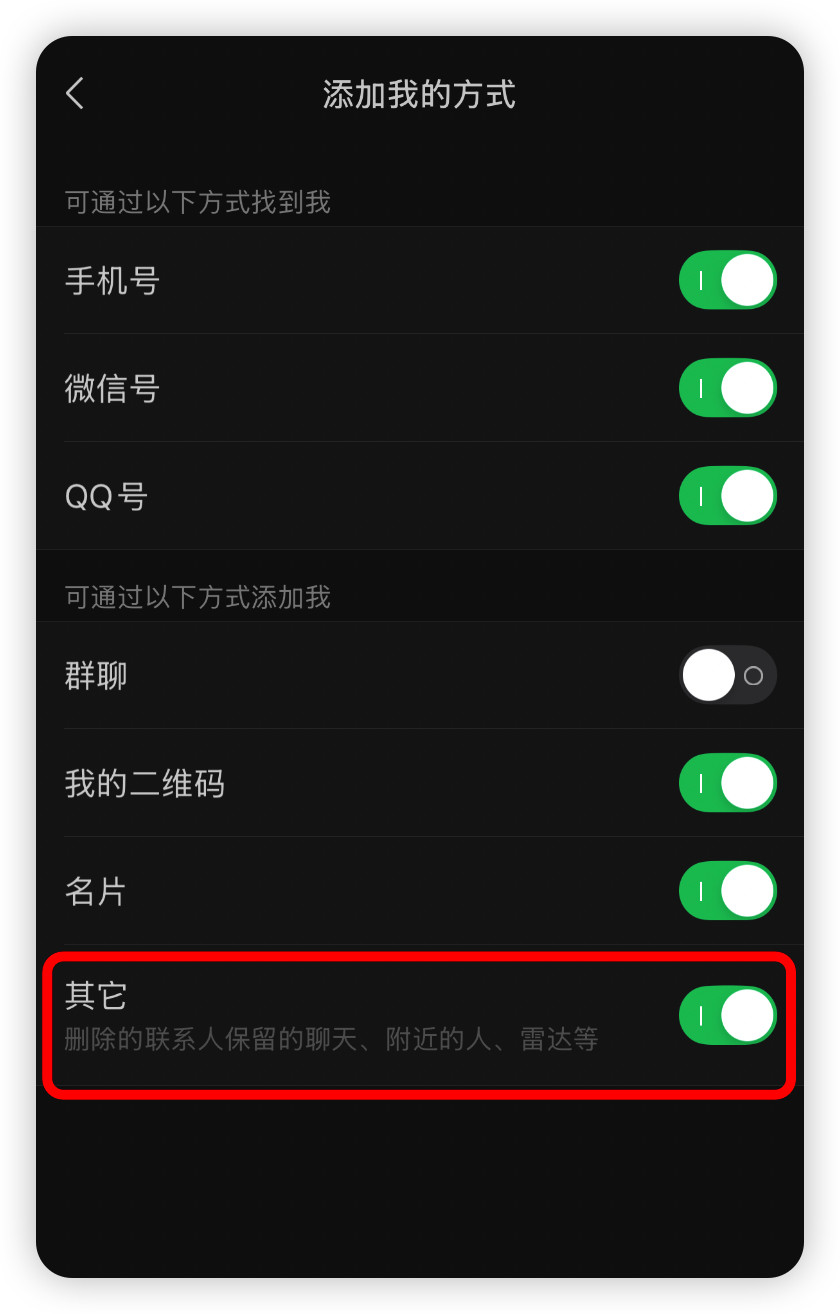
Task: Disable the 手机号 search toggle
Action: [727, 281]
